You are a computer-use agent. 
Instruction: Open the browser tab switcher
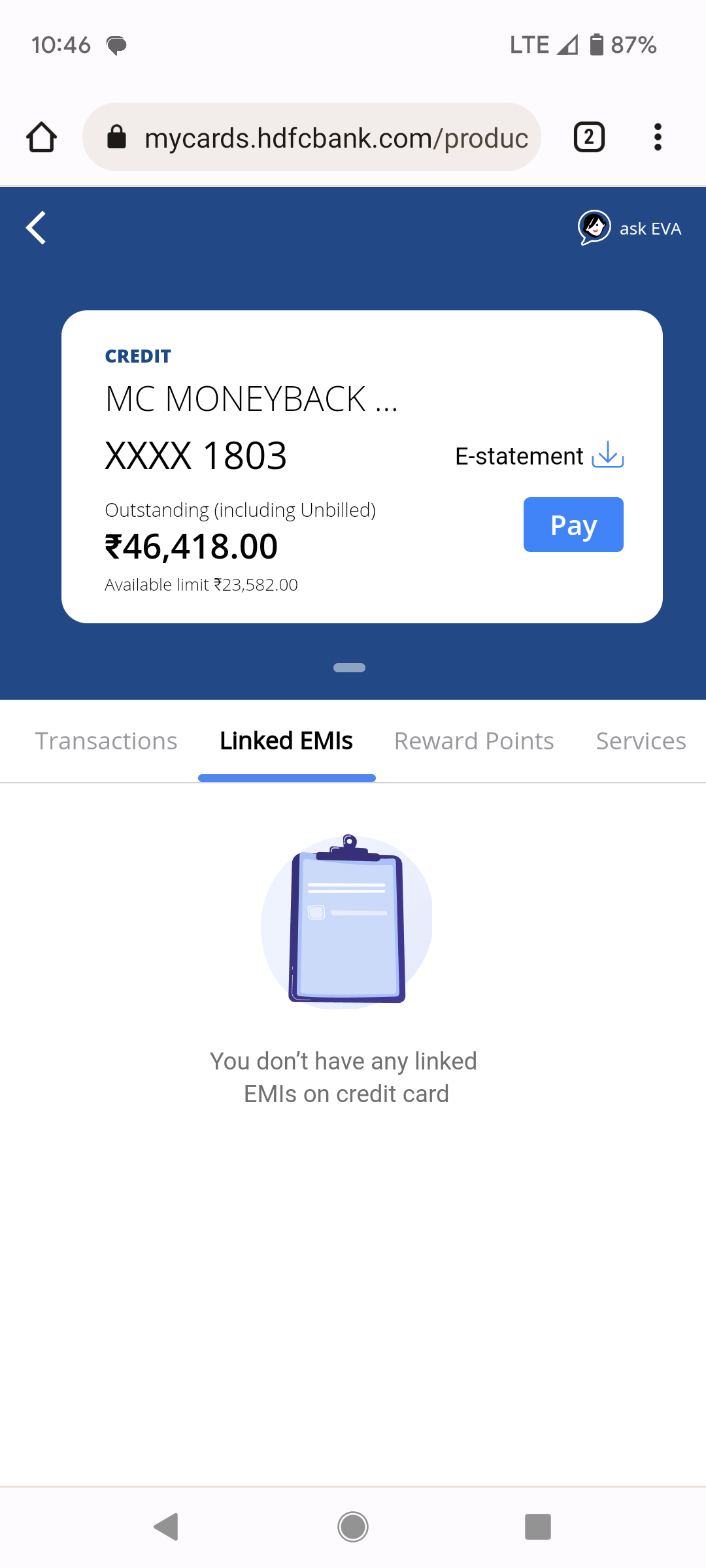point(588,137)
